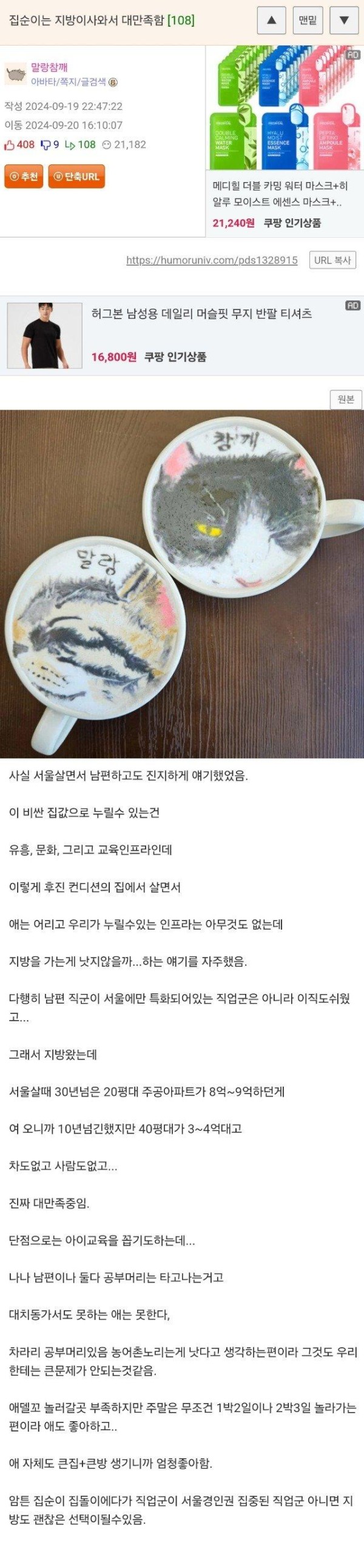Go to next post with down arrow
The height and width of the screenshot is (1568, 364).
pos(344,21)
